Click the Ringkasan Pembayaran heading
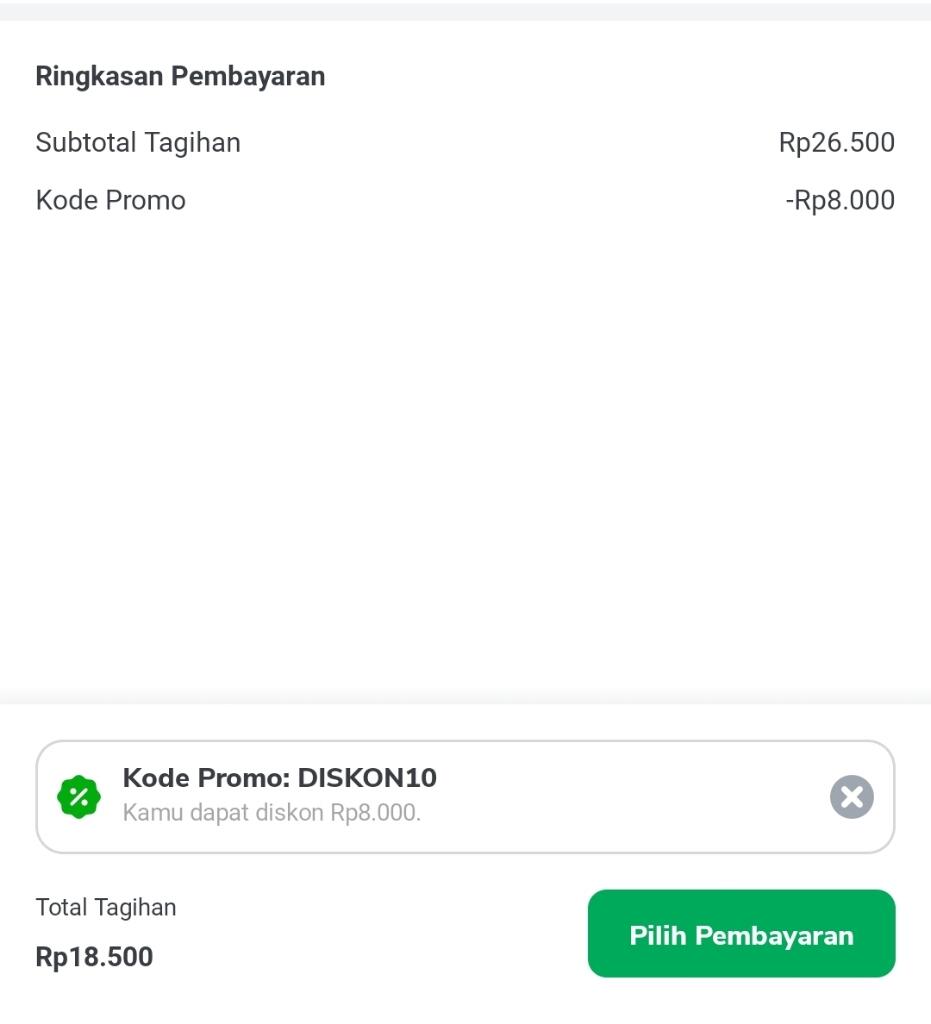This screenshot has height=1024, width=931. 180,76
